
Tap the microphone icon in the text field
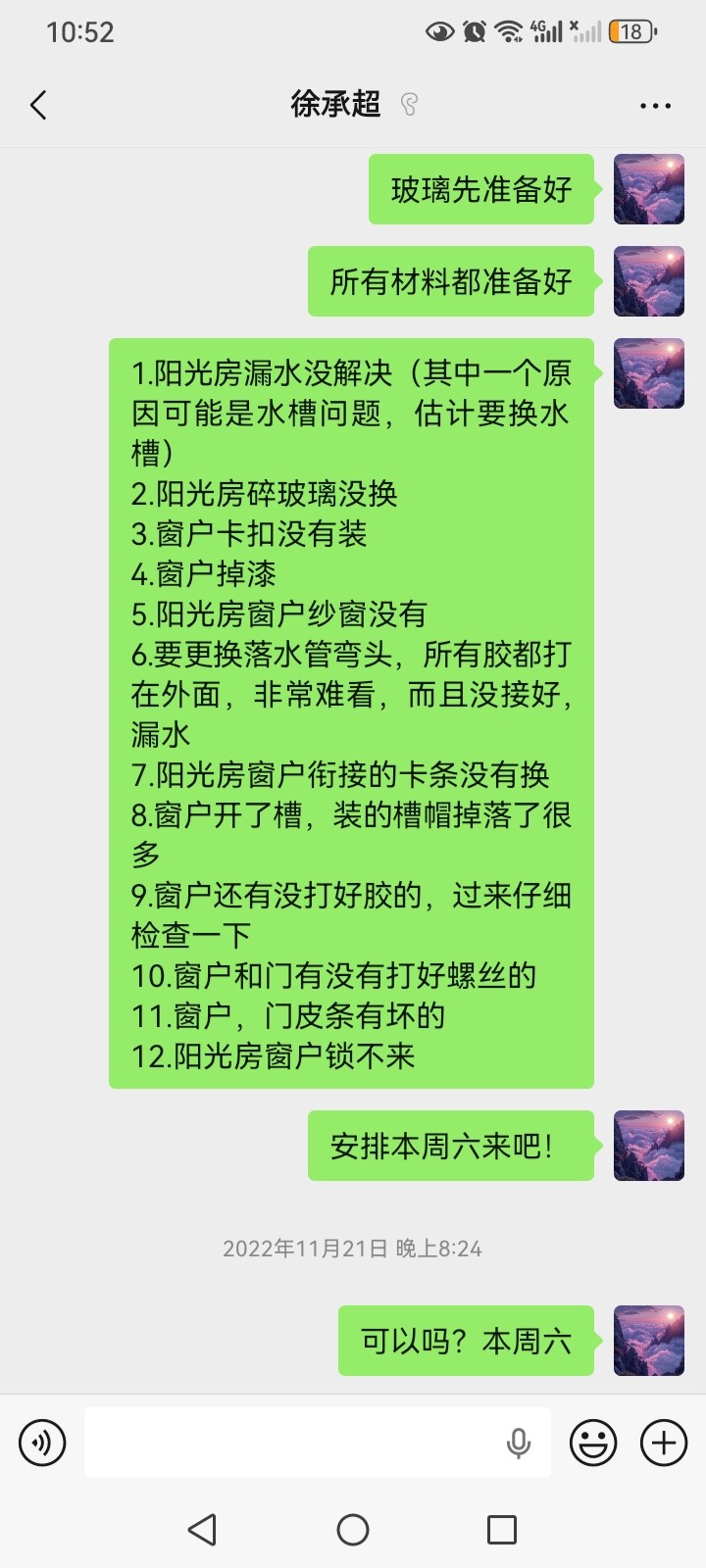click(x=519, y=1443)
